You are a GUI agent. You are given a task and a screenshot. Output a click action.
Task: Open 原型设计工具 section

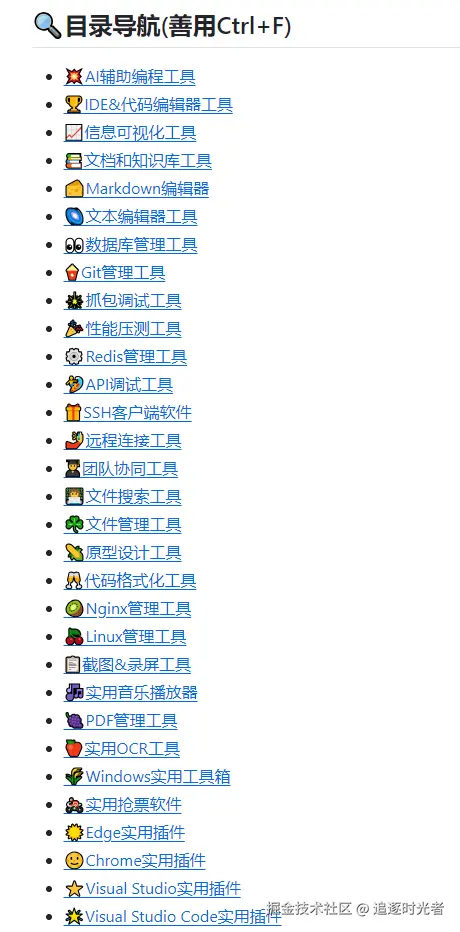coord(122,553)
